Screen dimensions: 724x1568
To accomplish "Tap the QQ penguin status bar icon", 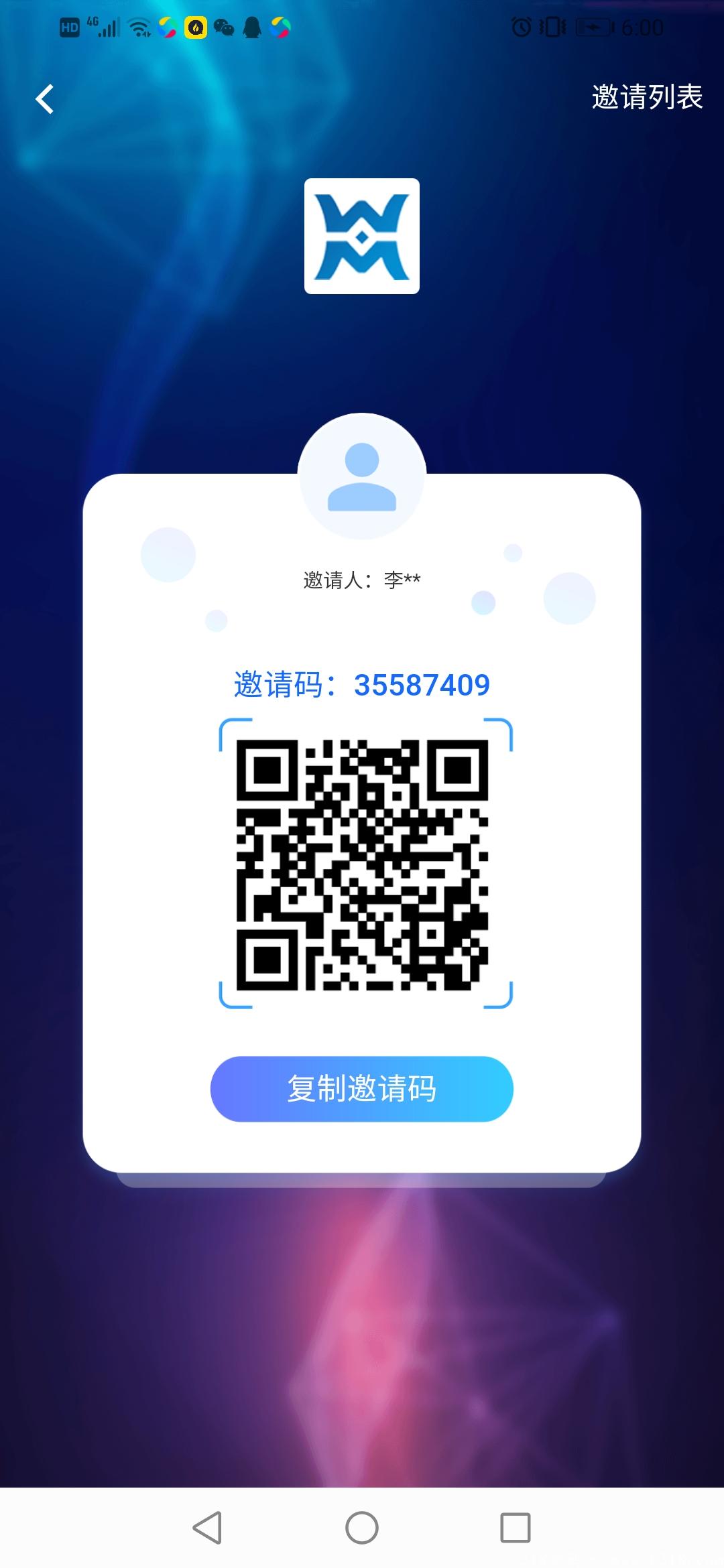I will [x=251, y=27].
